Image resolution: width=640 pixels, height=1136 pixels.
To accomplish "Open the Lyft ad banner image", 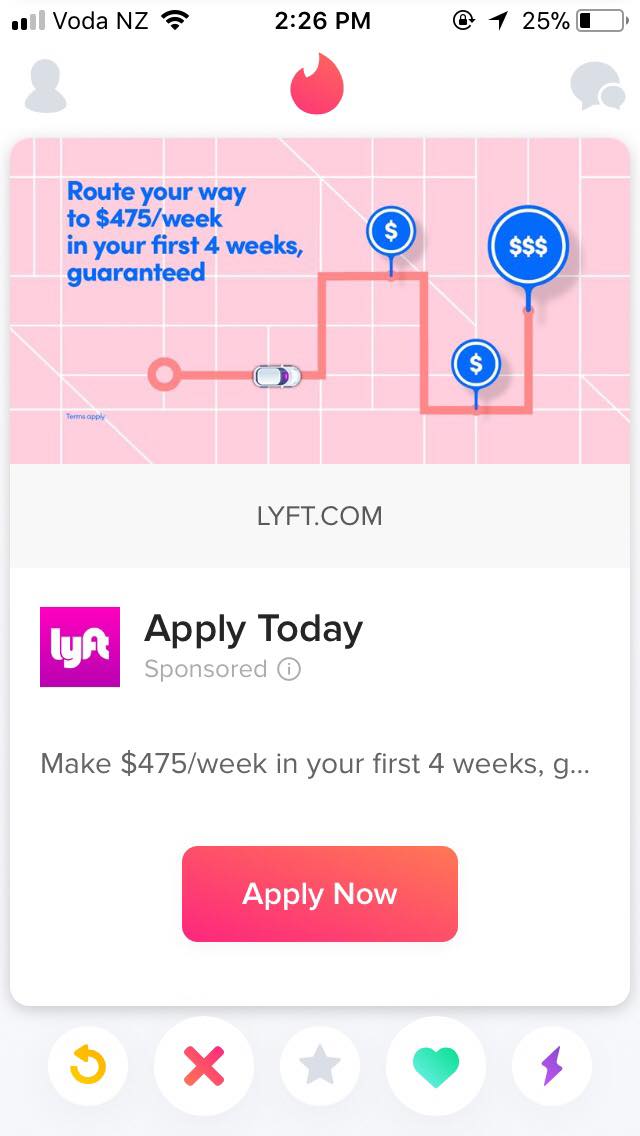I will 320,301.
